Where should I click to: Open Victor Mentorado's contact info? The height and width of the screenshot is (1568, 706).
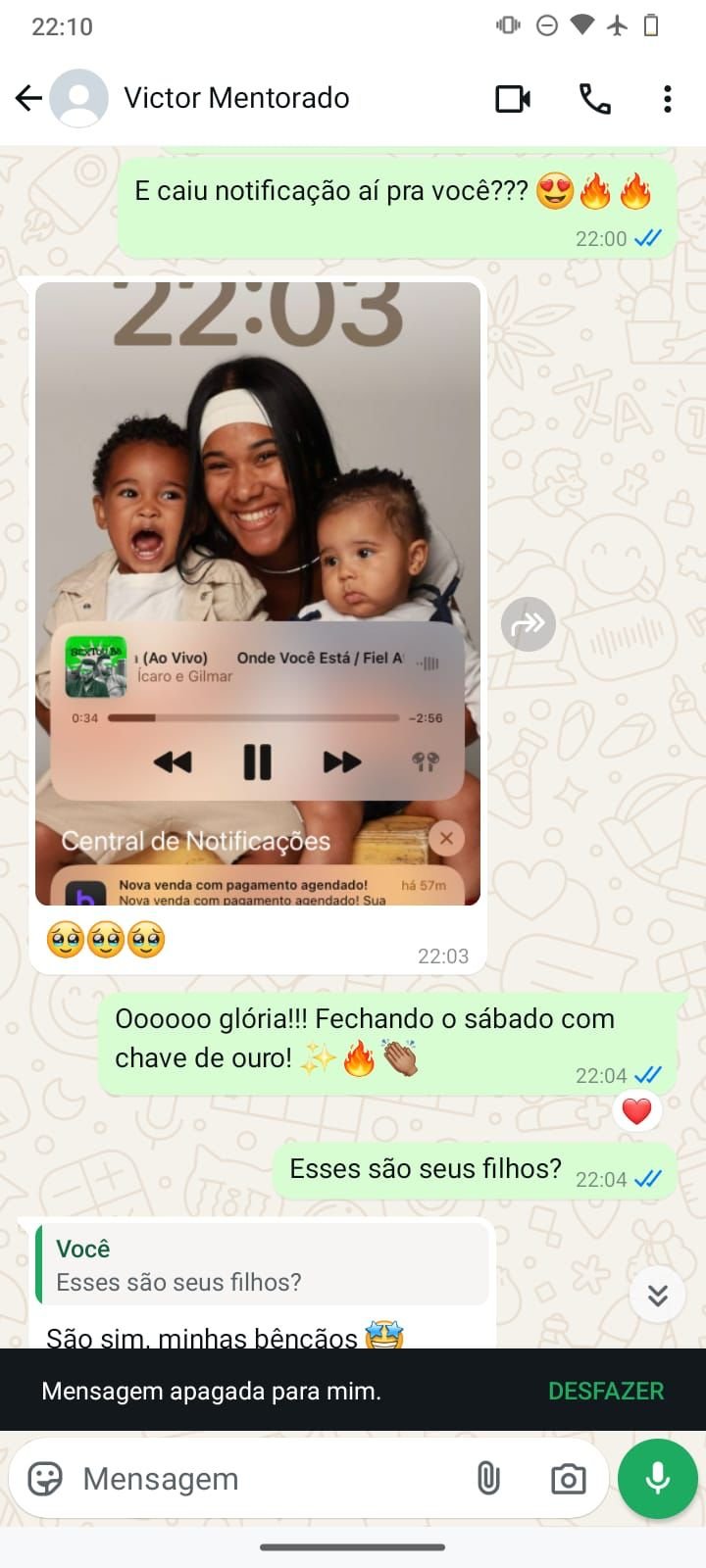(x=235, y=98)
